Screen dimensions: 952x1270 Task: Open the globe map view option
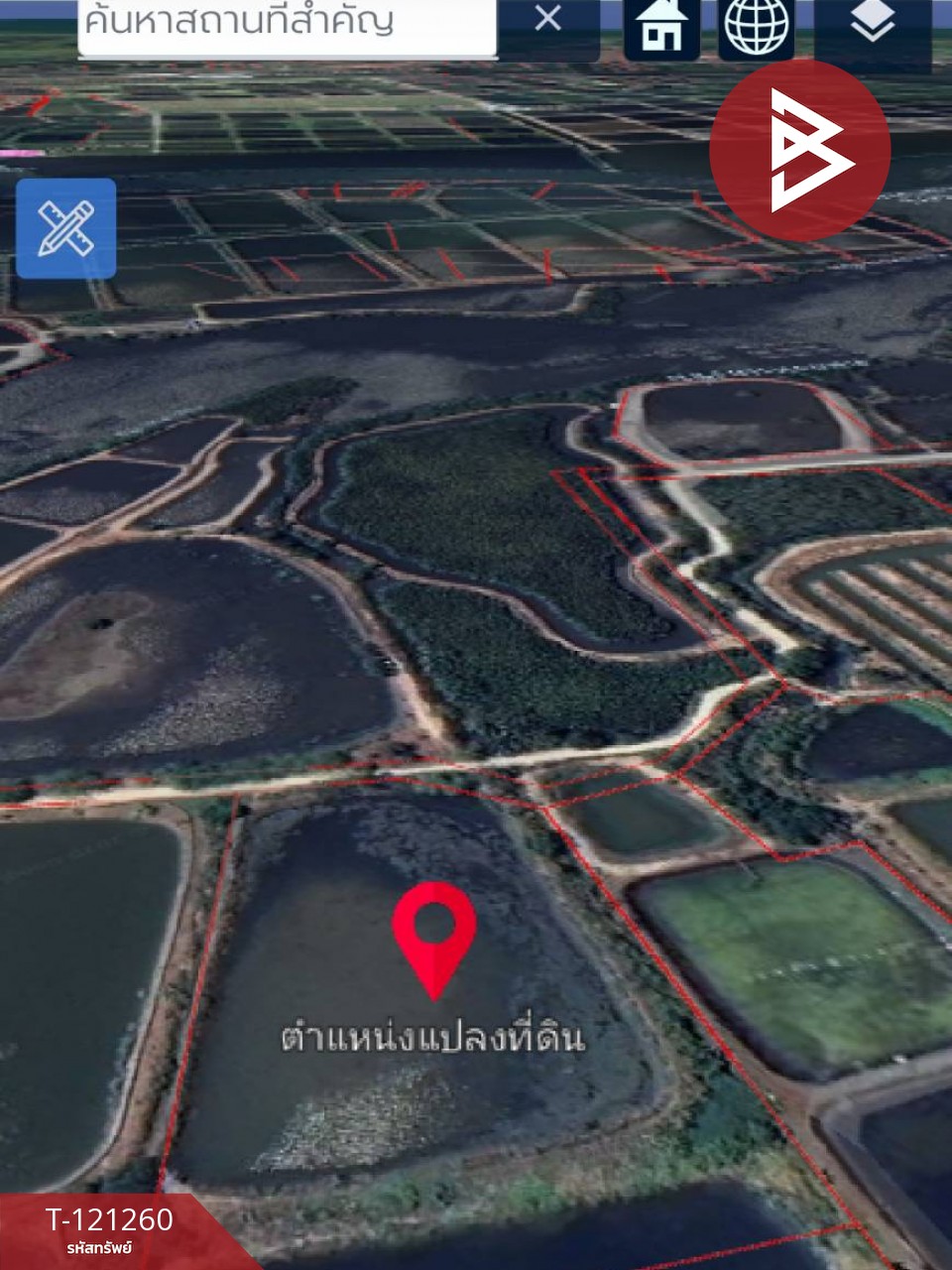pos(757,26)
